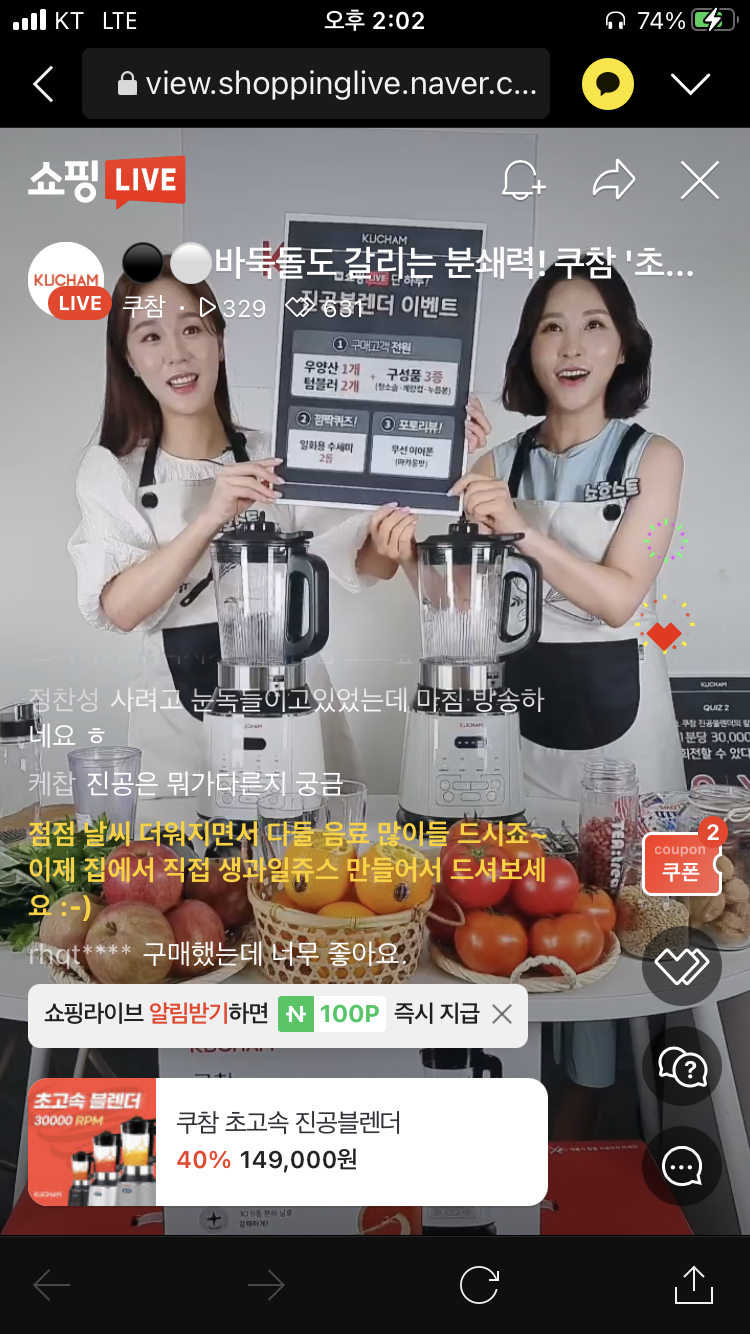Viewport: 750px width, 1334px height.
Task: Open the Q&A question bubble icon
Action: click(x=682, y=1067)
